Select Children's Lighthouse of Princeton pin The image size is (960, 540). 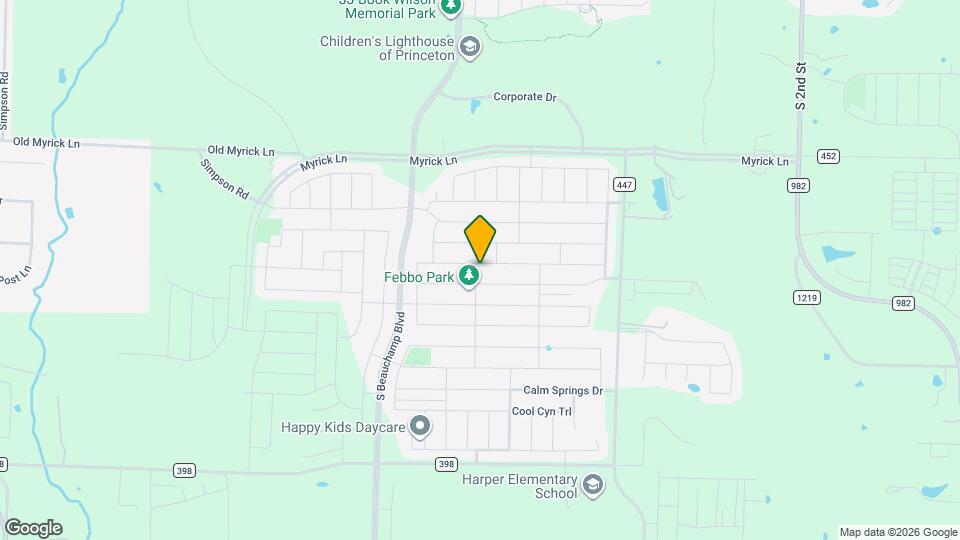coord(470,46)
